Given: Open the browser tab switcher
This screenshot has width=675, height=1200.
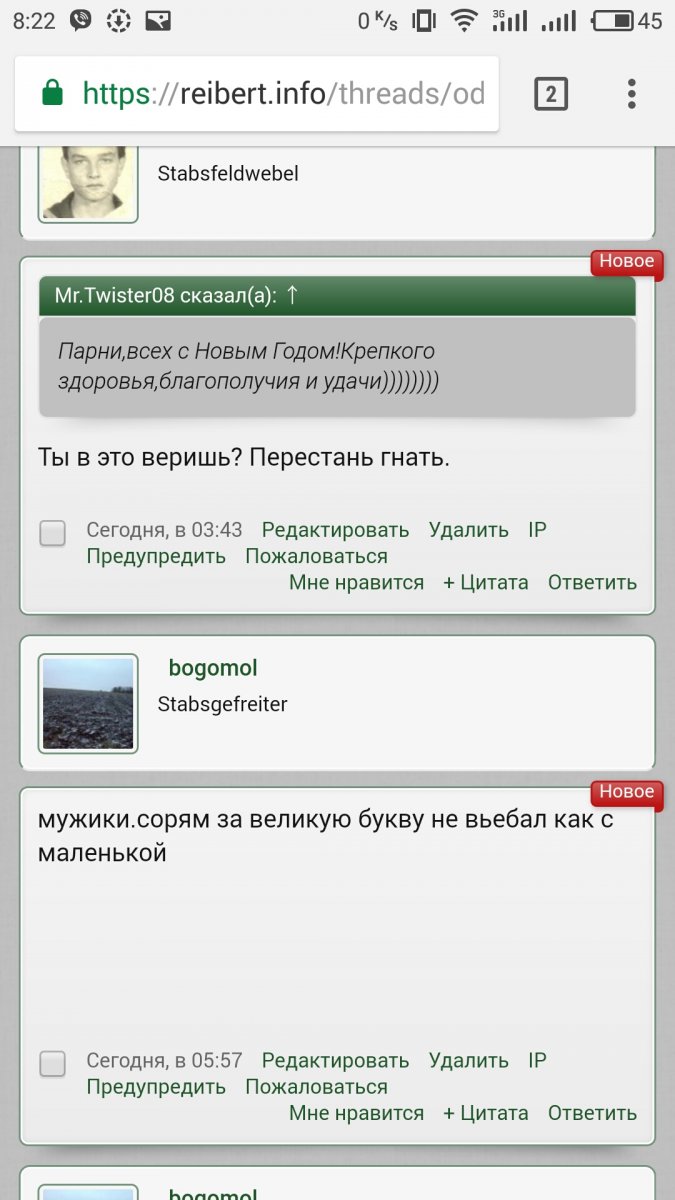Looking at the screenshot, I should pyautogui.click(x=551, y=94).
